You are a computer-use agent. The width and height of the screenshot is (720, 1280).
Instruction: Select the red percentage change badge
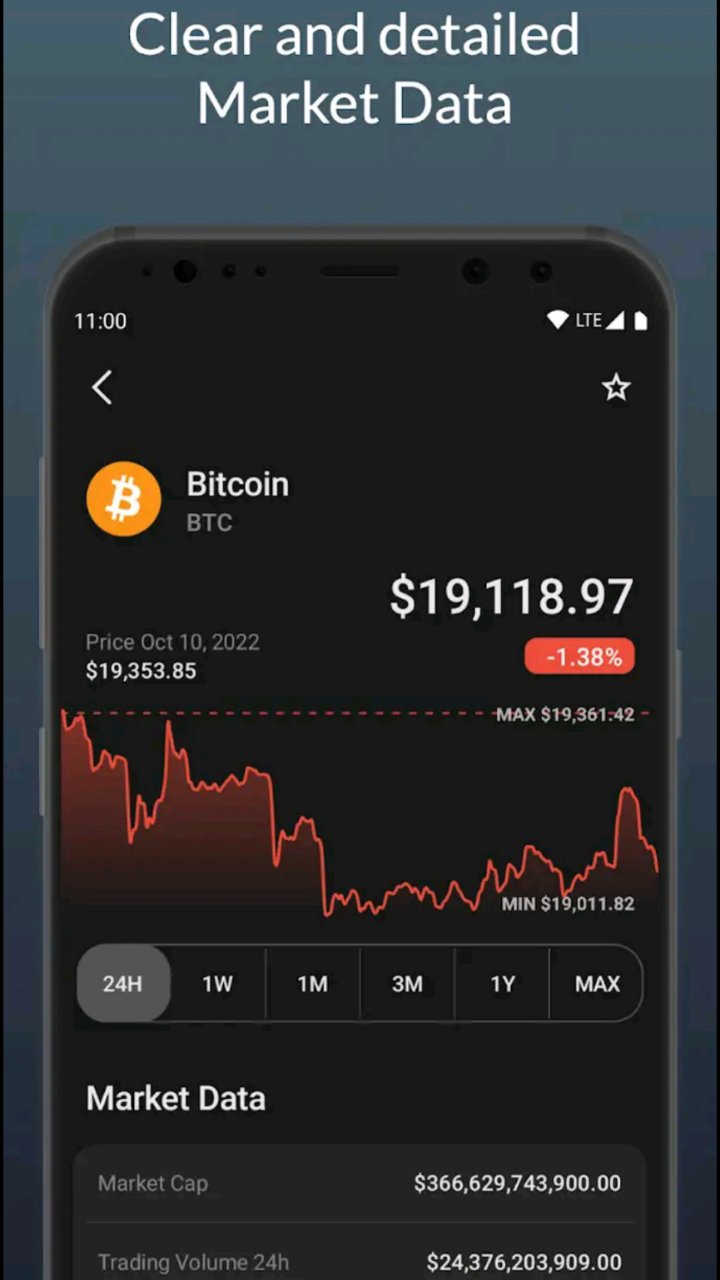[x=580, y=656]
